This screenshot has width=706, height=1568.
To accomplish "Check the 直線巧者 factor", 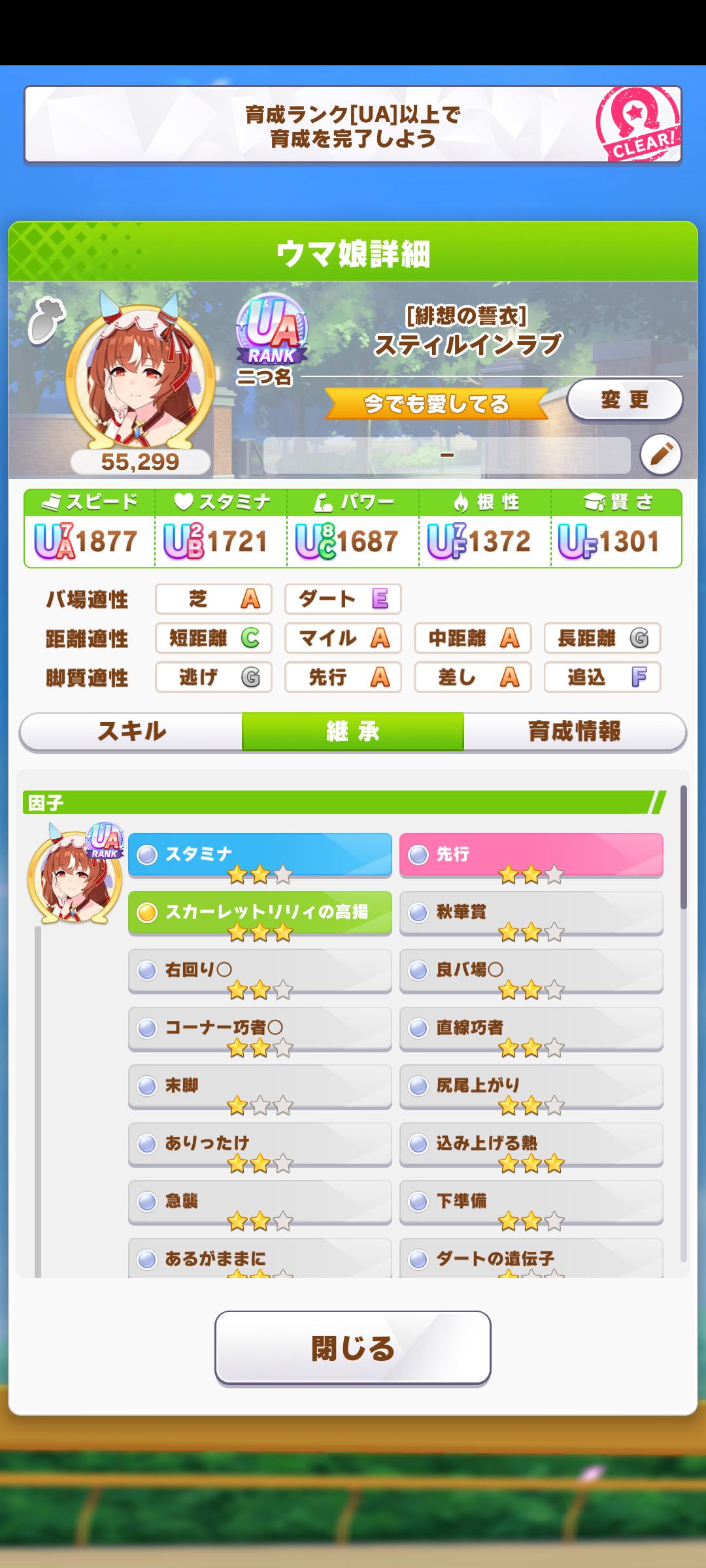I will (531, 1028).
